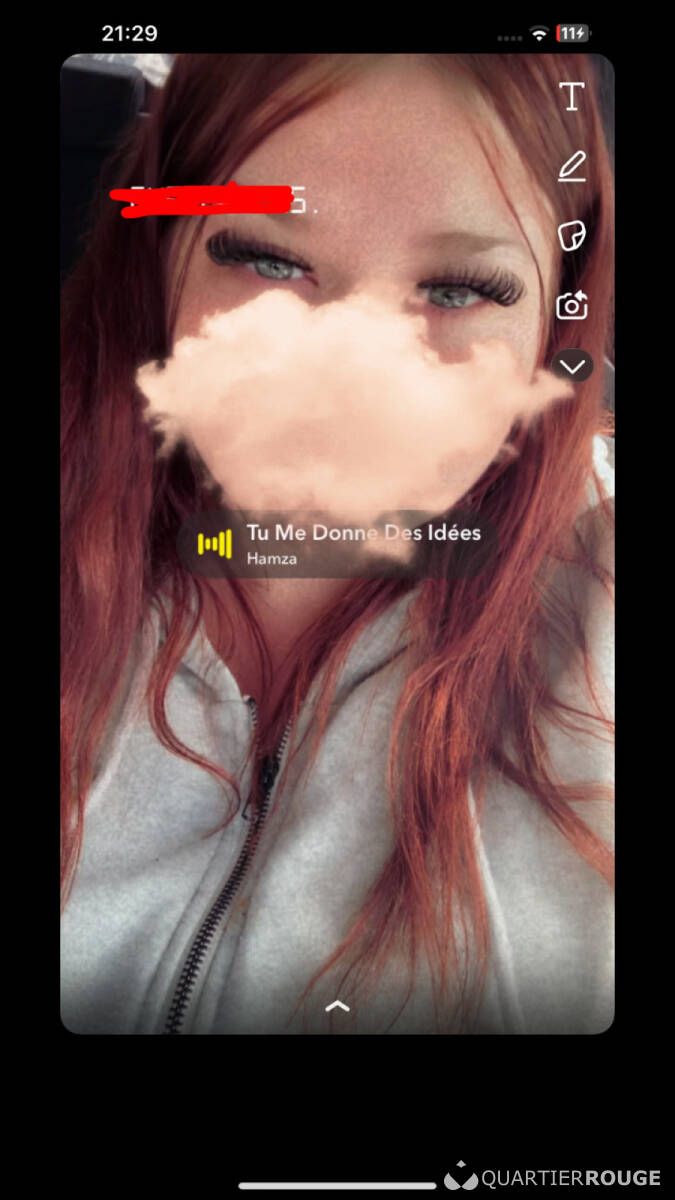Tap the up chevron at the bottom
Viewport: 675px width, 1200px height.
337,1006
